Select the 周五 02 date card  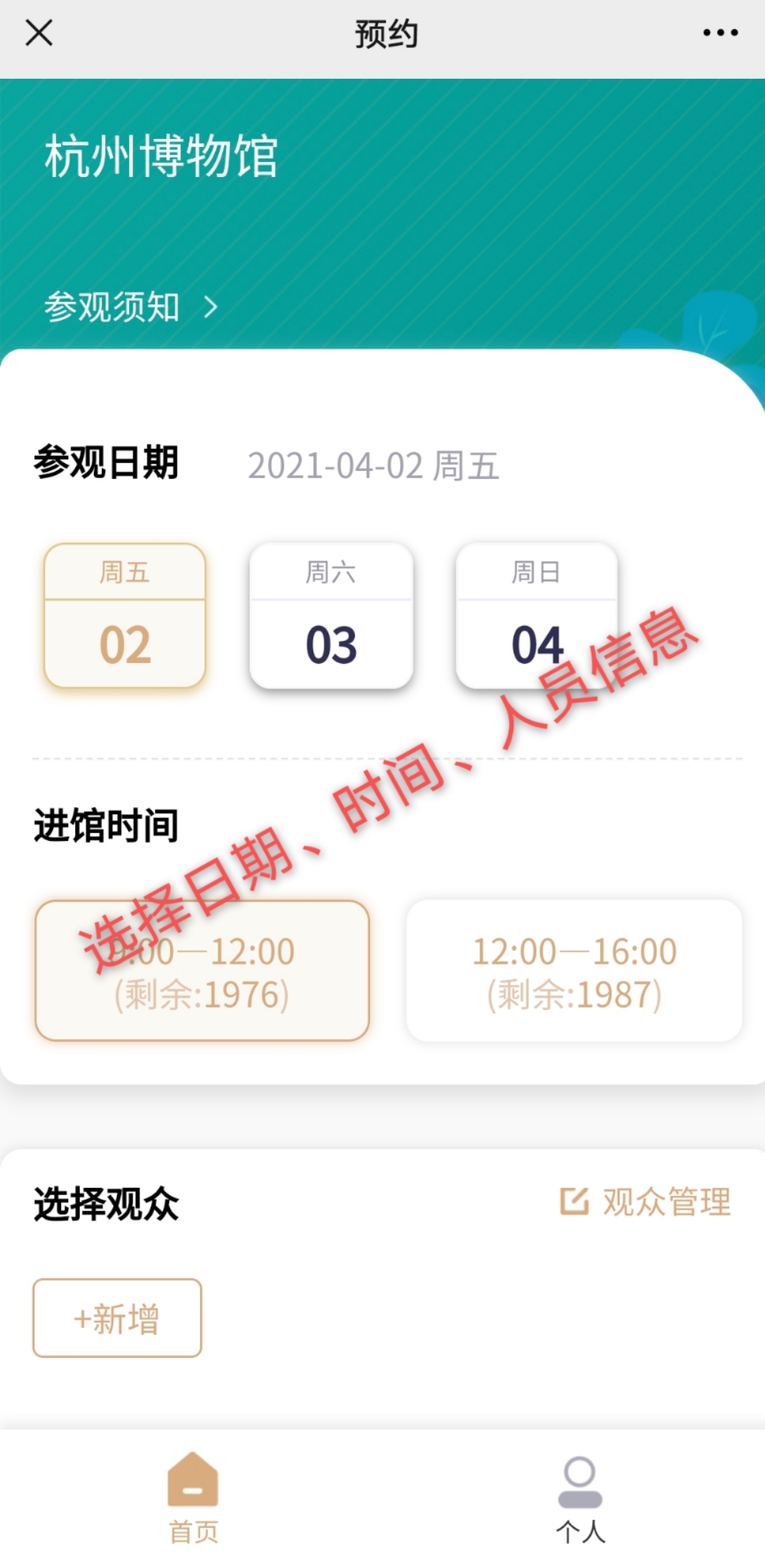click(x=125, y=616)
